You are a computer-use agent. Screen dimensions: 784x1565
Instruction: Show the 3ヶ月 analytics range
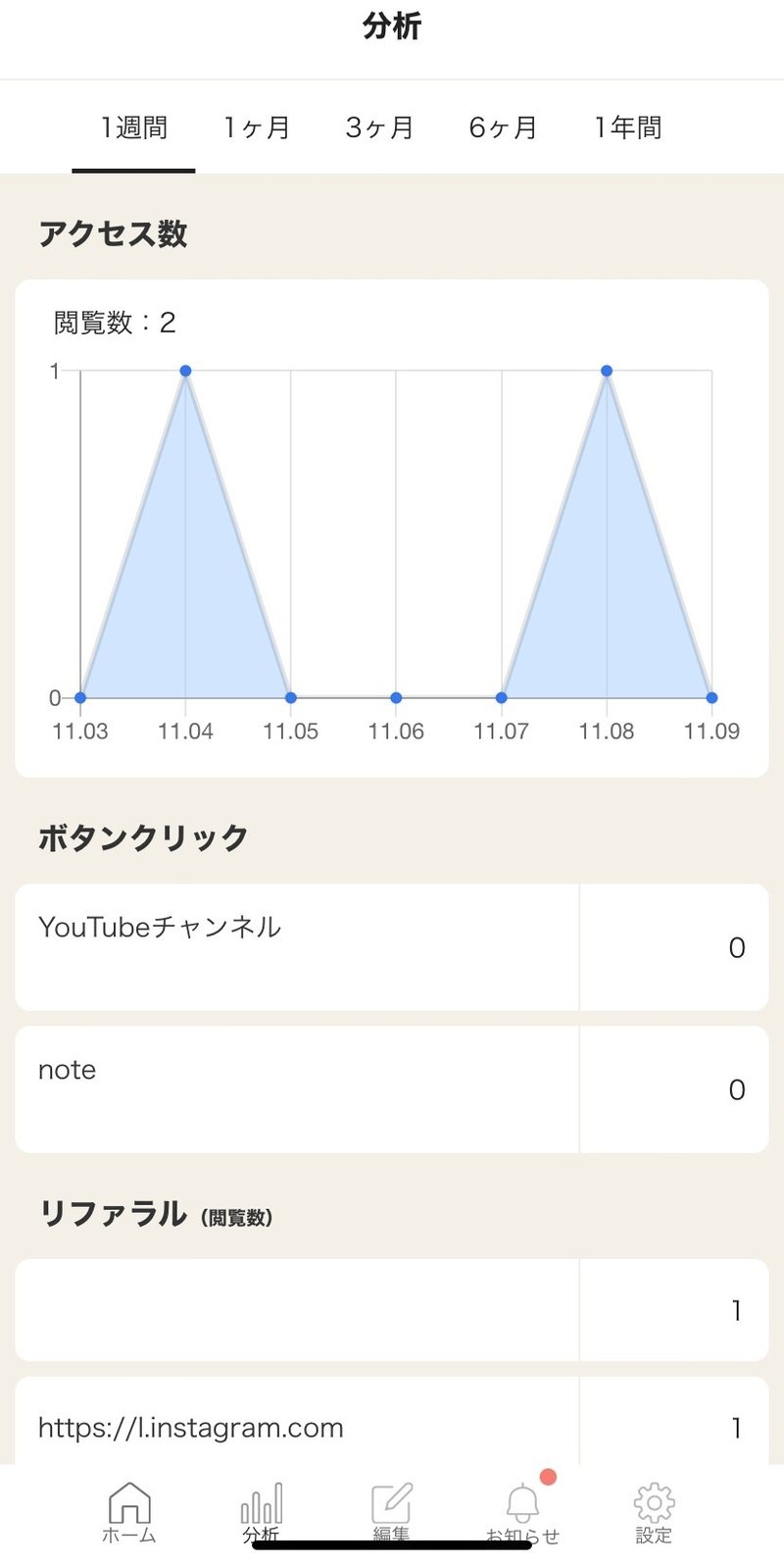point(380,127)
